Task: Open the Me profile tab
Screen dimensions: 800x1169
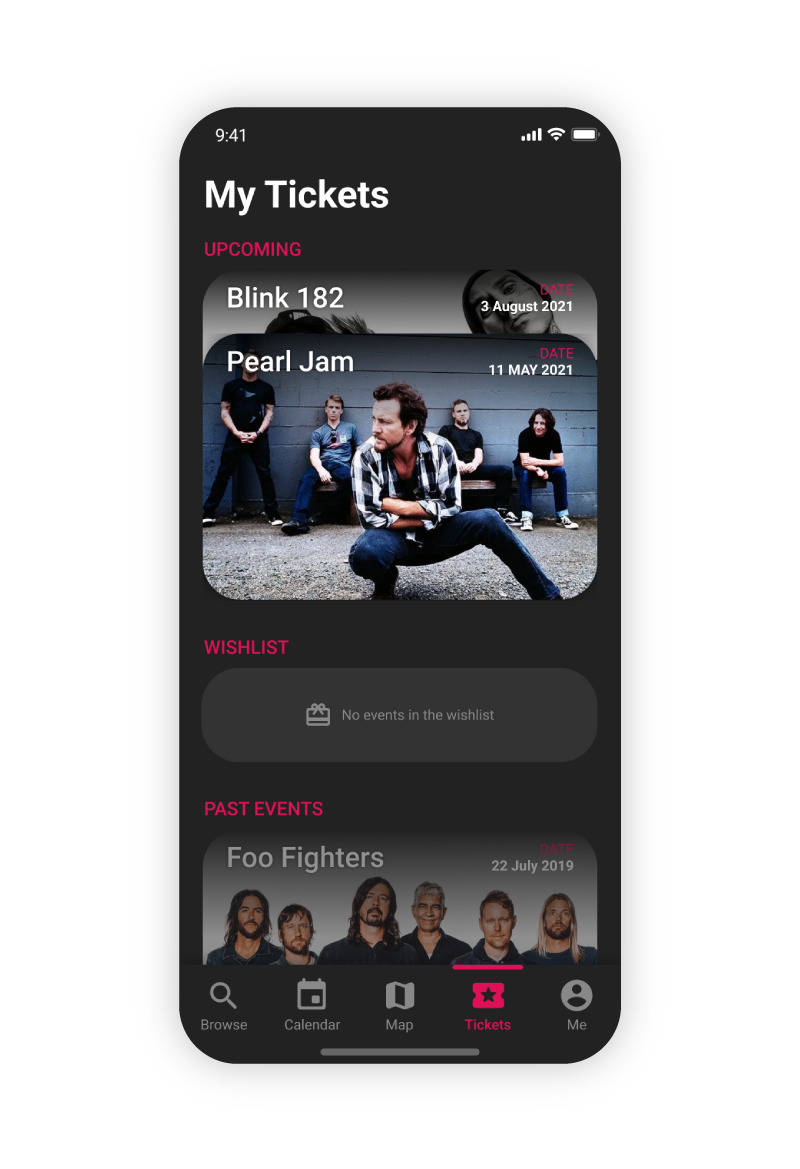Action: tap(576, 1006)
